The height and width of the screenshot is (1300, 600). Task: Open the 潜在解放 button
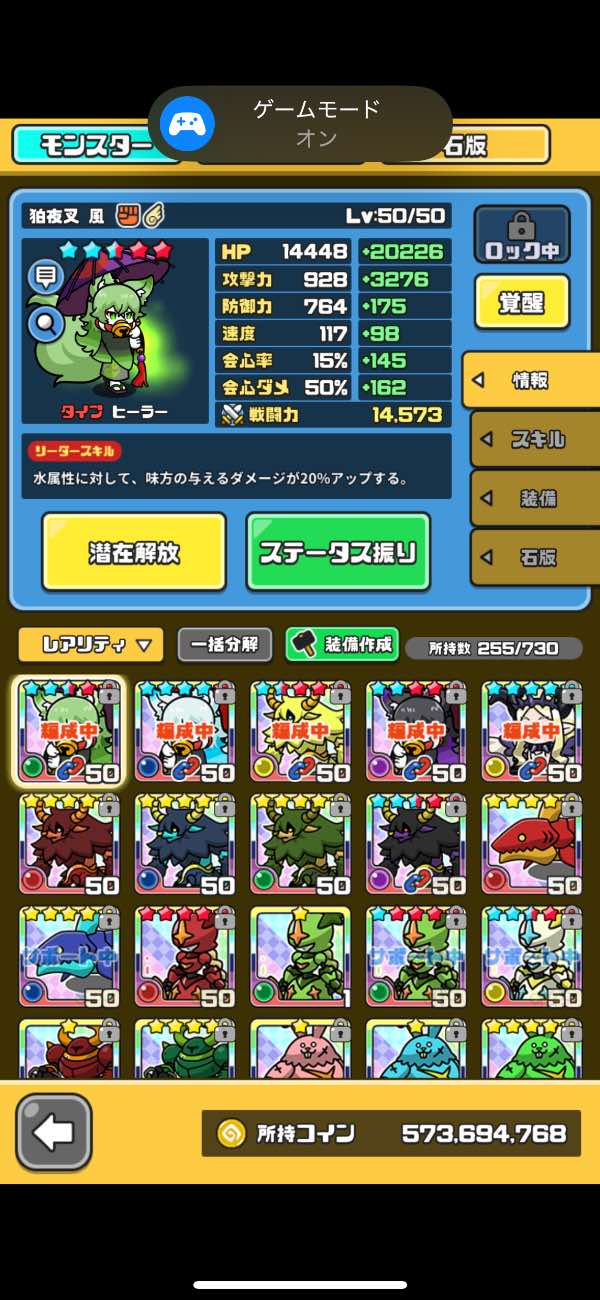pos(134,552)
